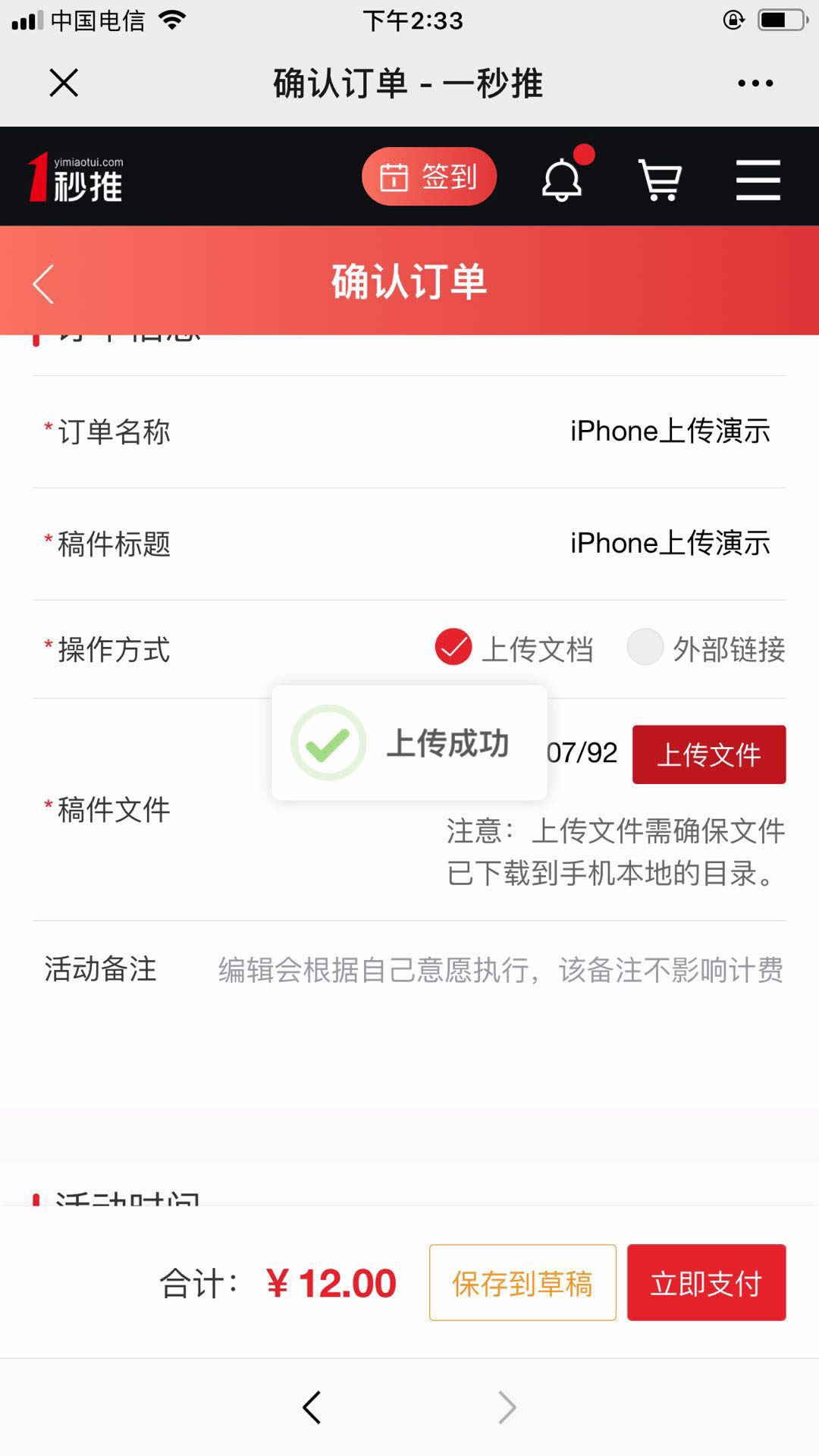Image resolution: width=819 pixels, height=1456 pixels.
Task: Tap the 上传文件 button
Action: click(709, 755)
